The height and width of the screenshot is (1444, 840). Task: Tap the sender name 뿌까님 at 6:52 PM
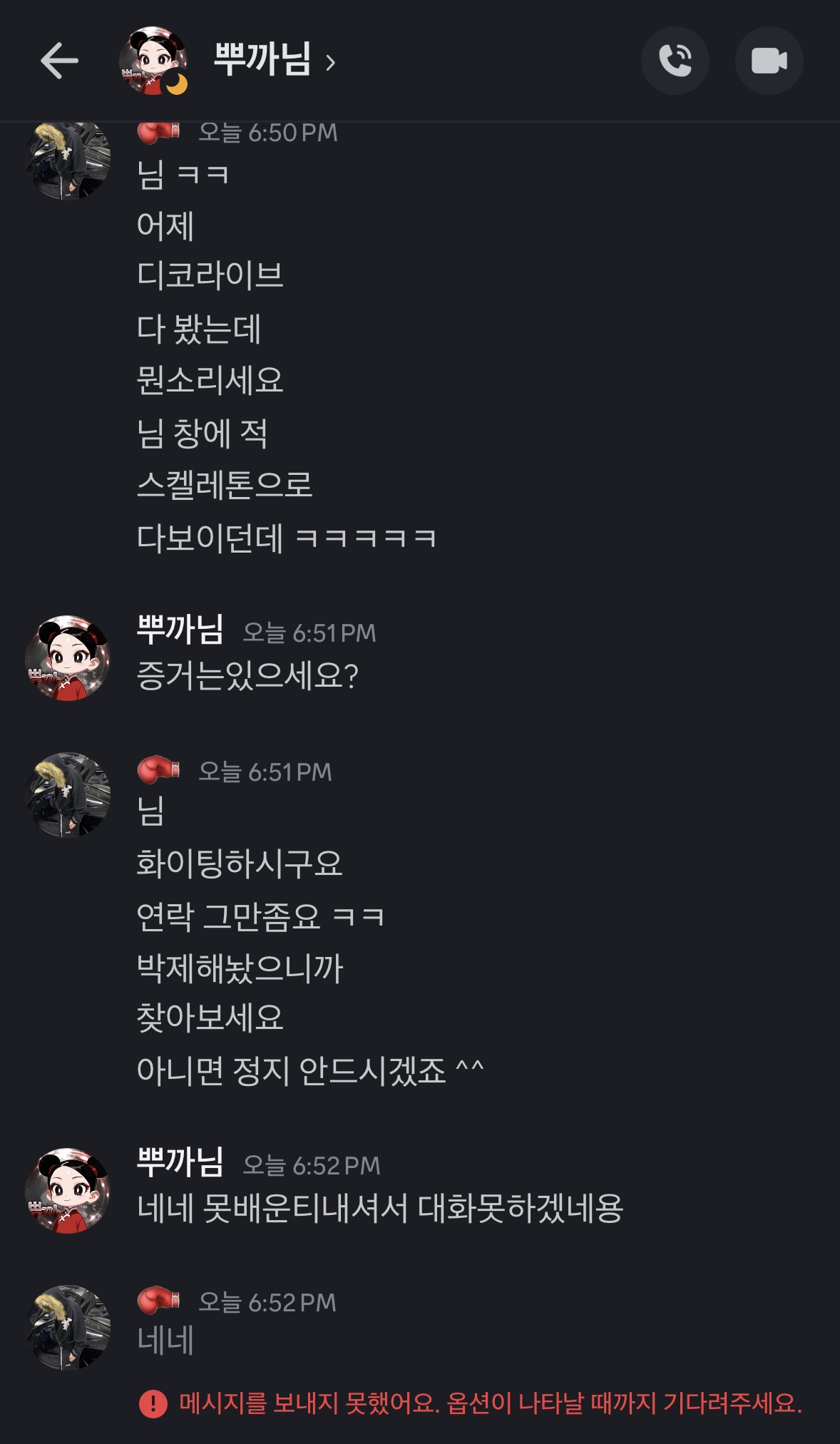[x=180, y=1162]
